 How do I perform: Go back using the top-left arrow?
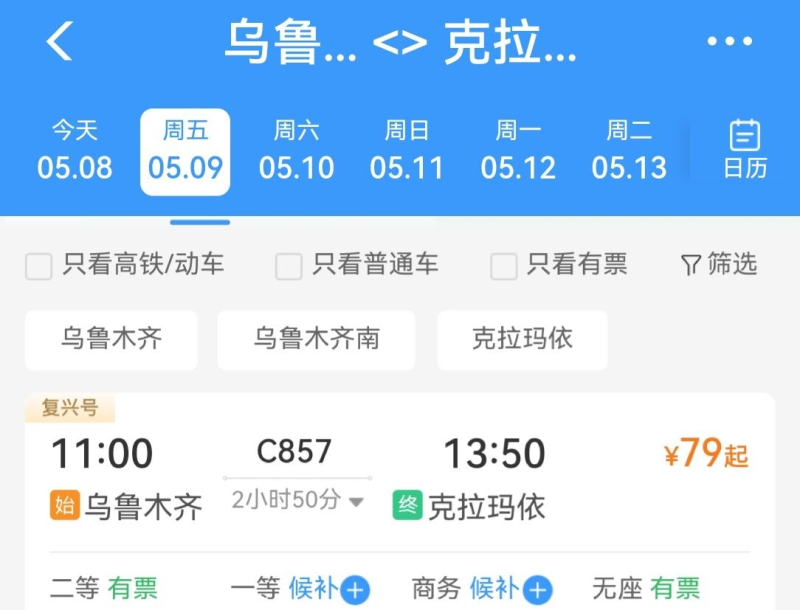point(59,42)
